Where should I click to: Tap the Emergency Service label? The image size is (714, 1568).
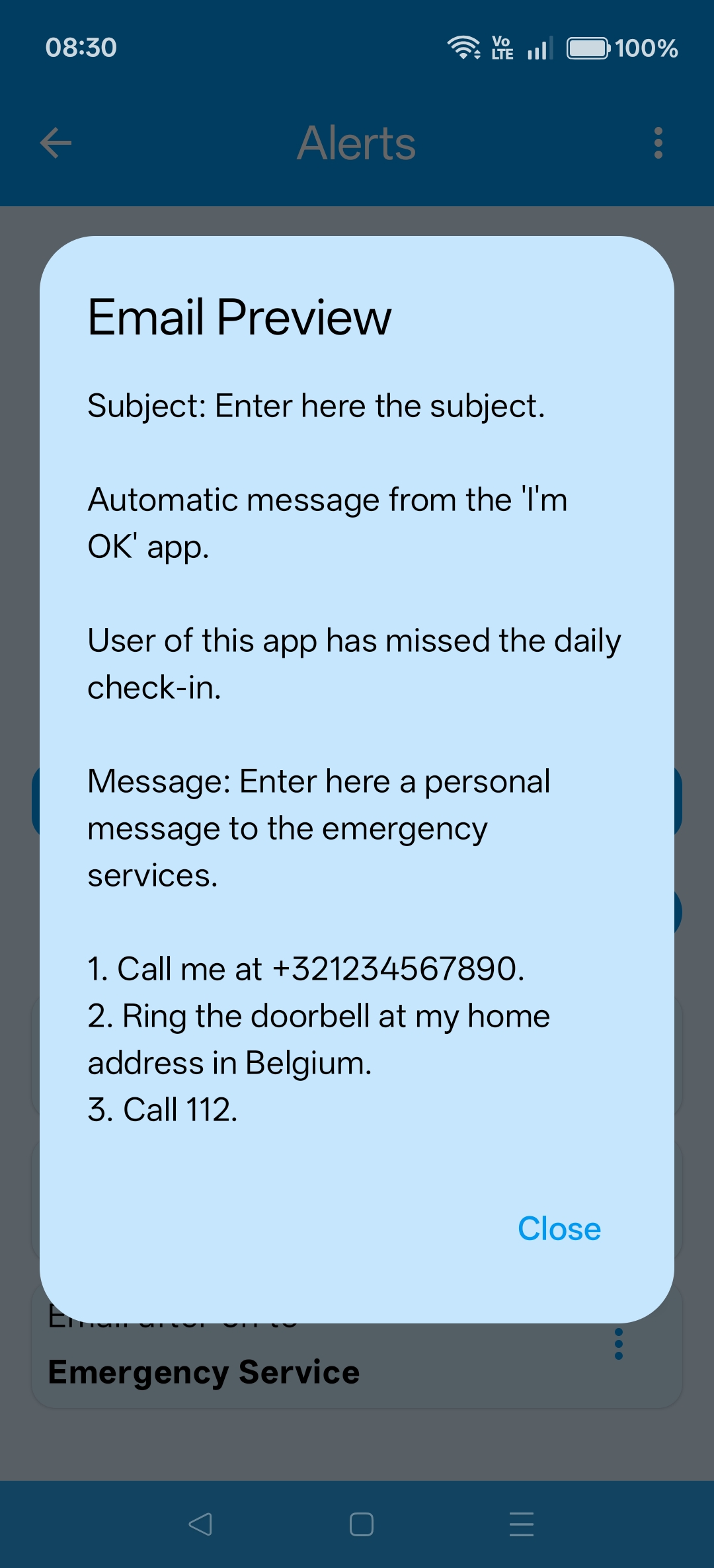tap(204, 1370)
